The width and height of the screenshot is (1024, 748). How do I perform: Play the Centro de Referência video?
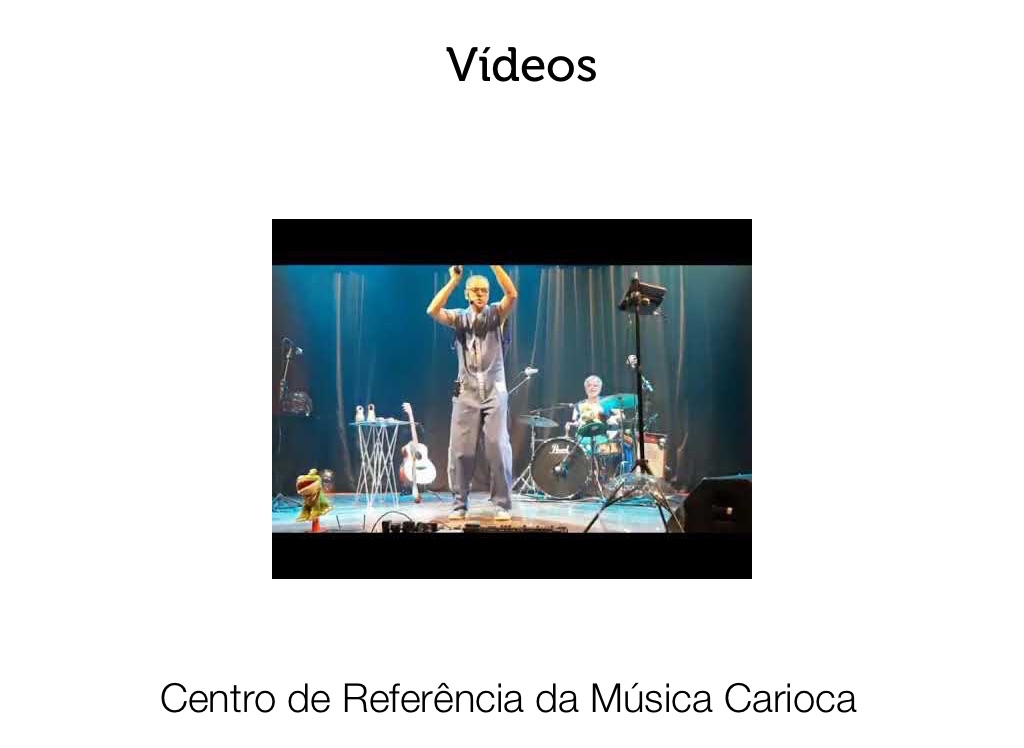511,398
